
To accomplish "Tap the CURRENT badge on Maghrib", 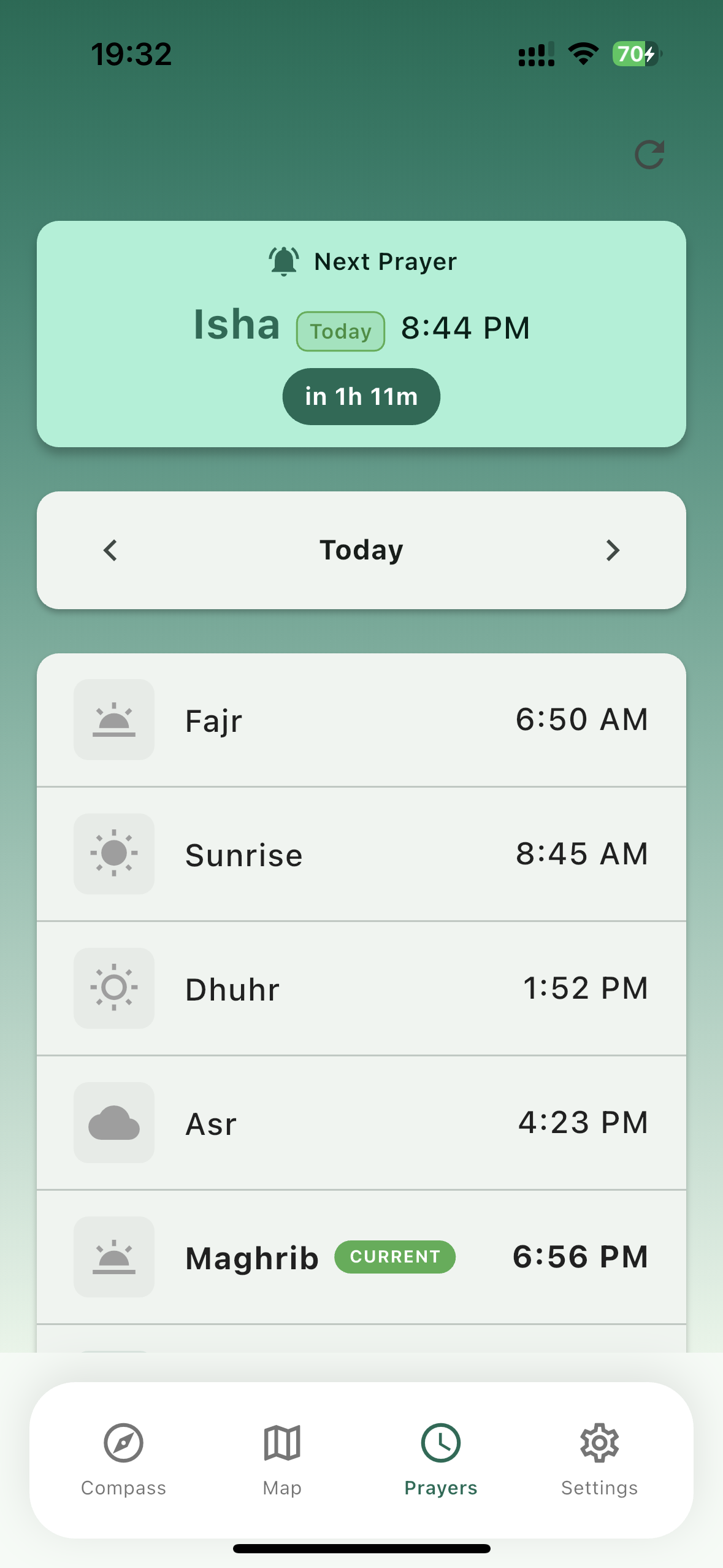I will pyautogui.click(x=394, y=1256).
